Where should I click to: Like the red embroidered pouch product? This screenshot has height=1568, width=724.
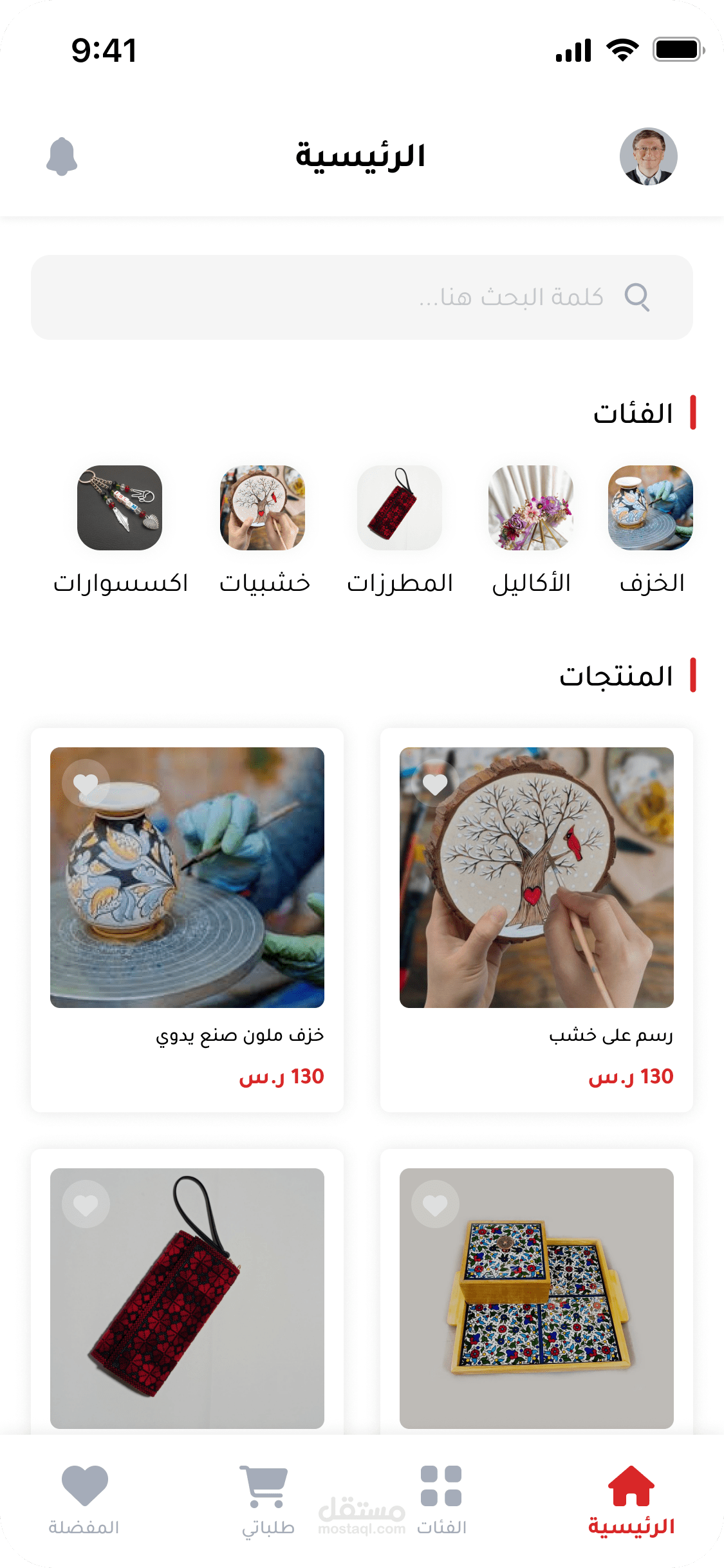point(86,1204)
